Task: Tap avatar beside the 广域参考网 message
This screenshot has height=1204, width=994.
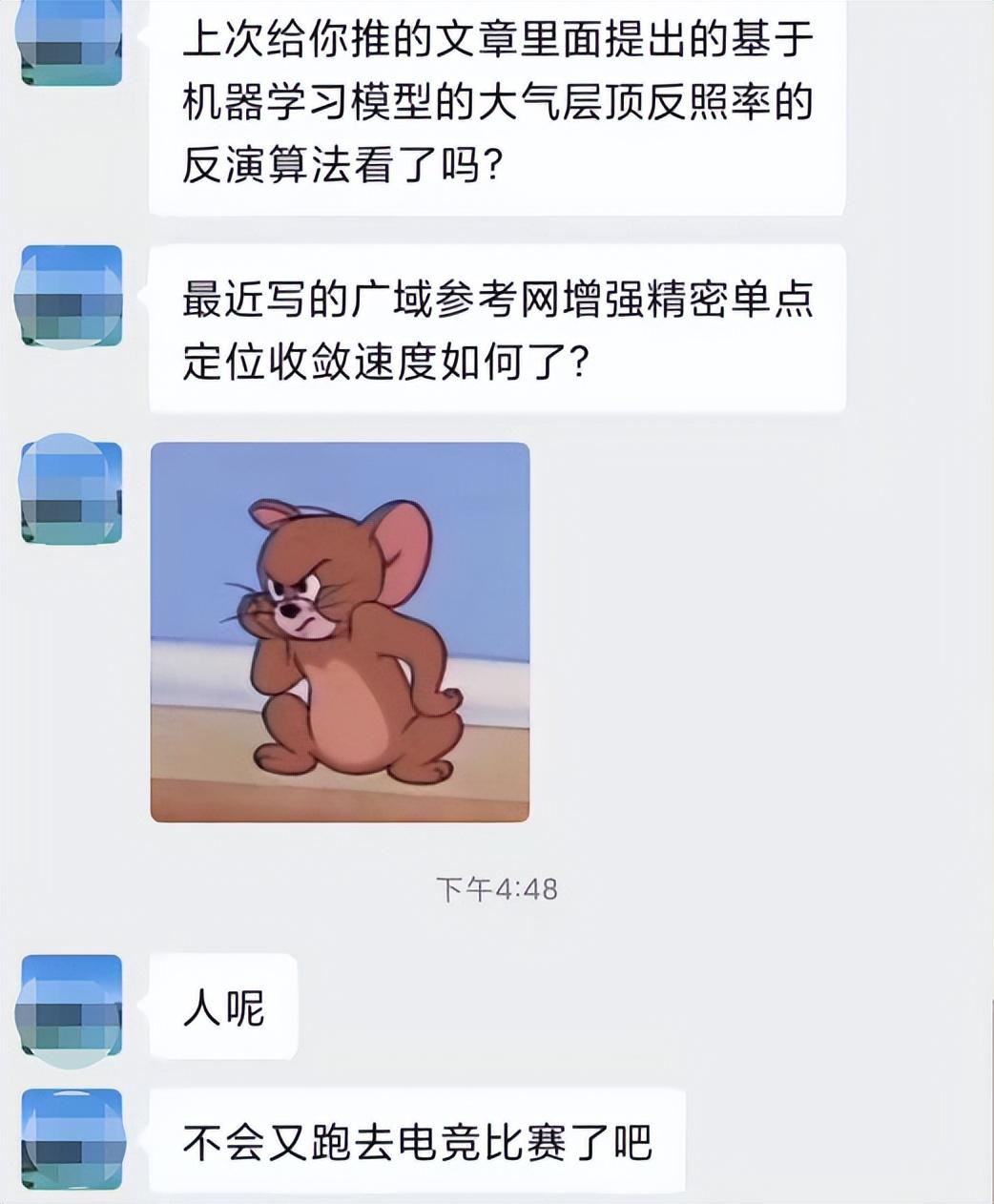Action: (x=72, y=295)
